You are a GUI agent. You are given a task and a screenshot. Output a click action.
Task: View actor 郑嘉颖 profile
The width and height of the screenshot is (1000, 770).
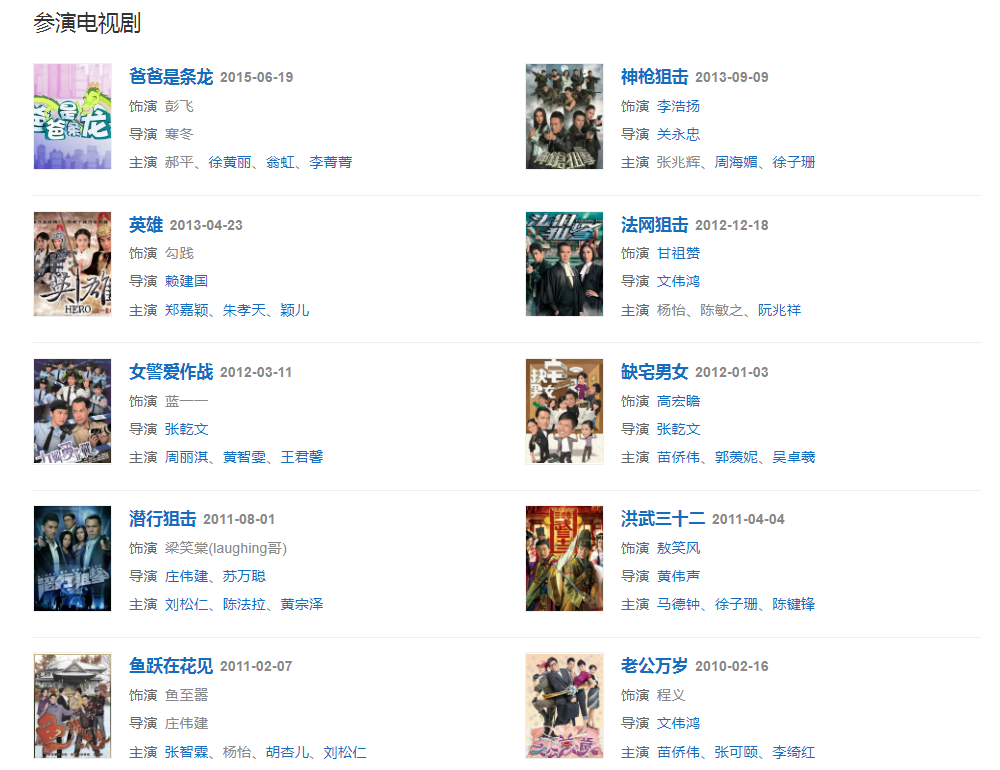[186, 310]
